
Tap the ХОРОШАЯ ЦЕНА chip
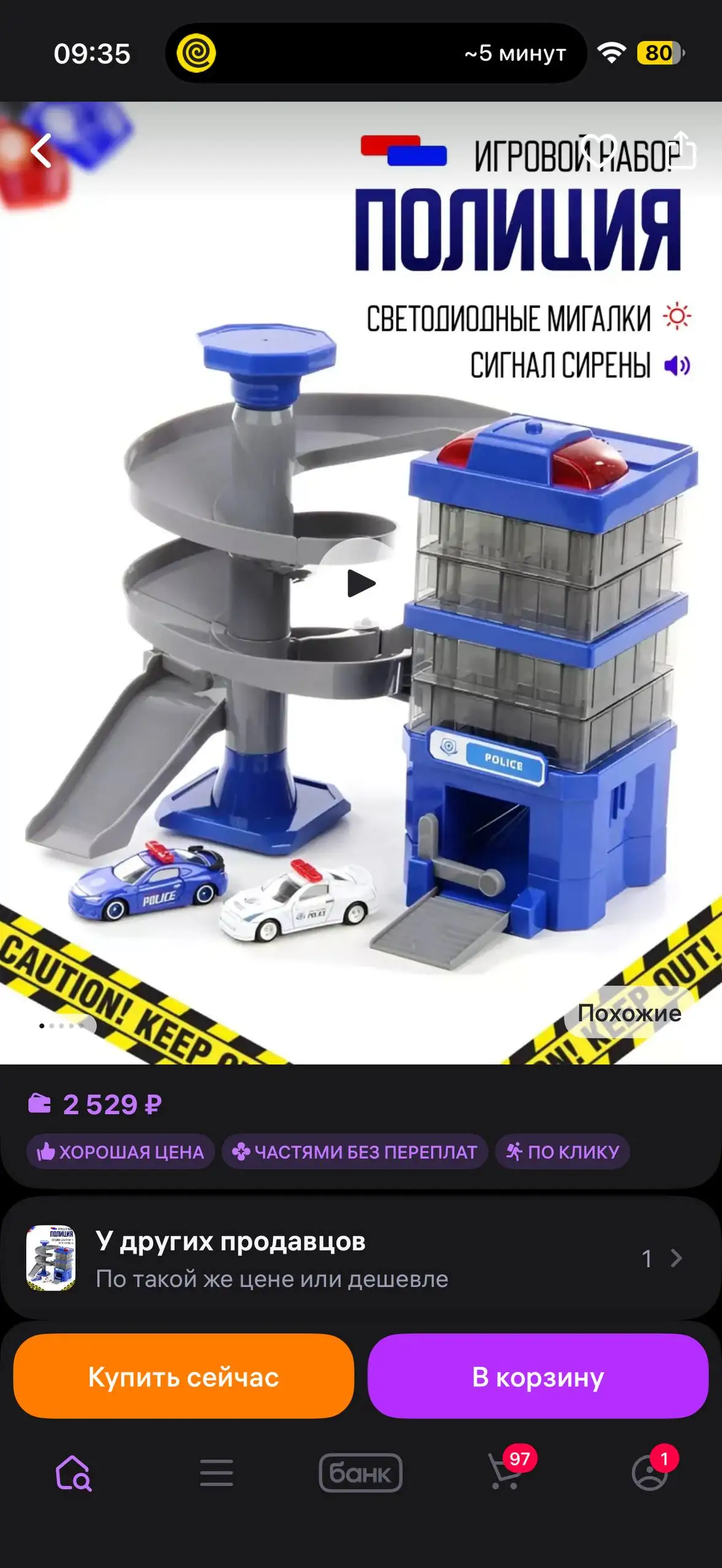121,1152
